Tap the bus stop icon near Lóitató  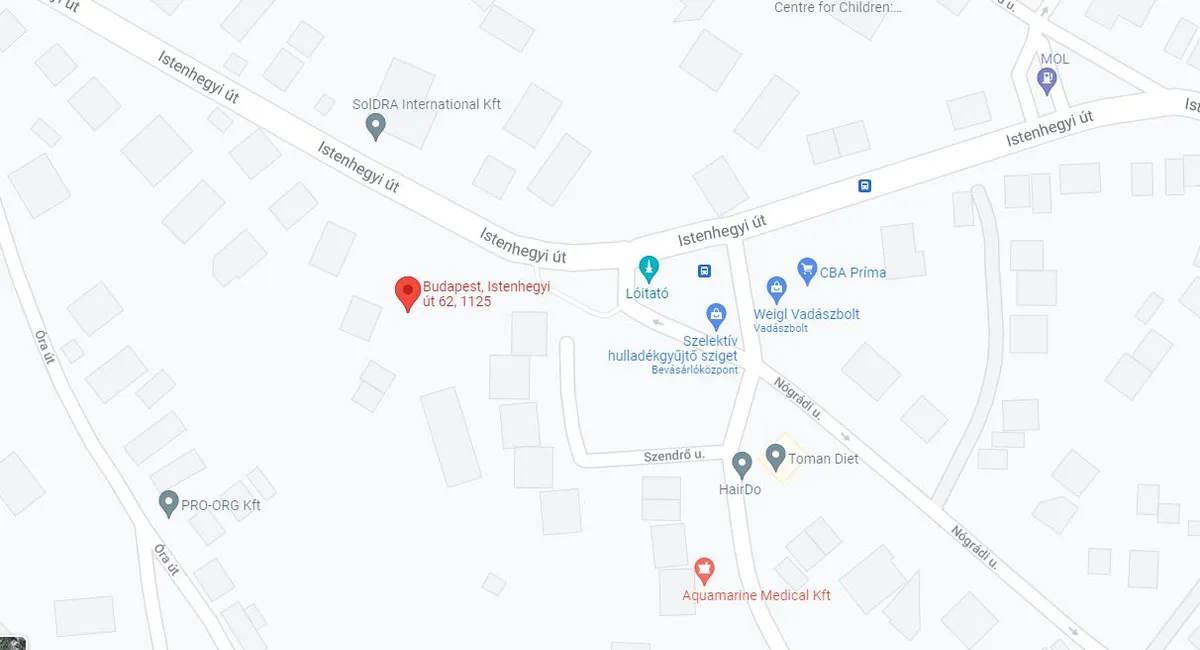click(705, 270)
